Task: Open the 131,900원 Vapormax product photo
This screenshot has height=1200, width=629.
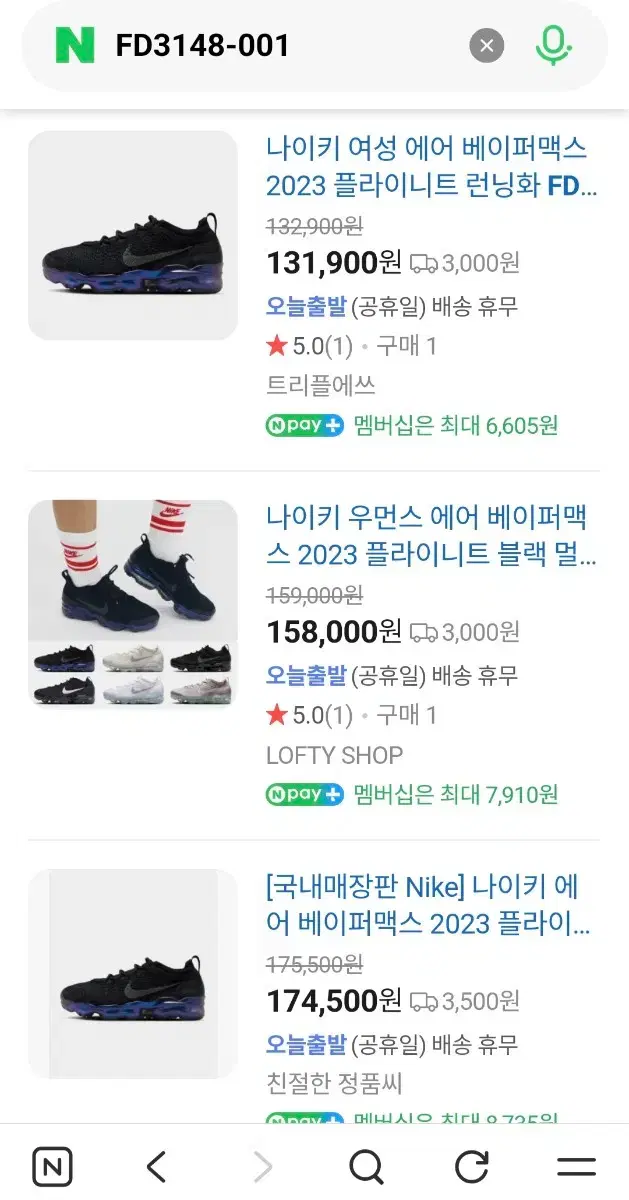Action: click(x=133, y=235)
